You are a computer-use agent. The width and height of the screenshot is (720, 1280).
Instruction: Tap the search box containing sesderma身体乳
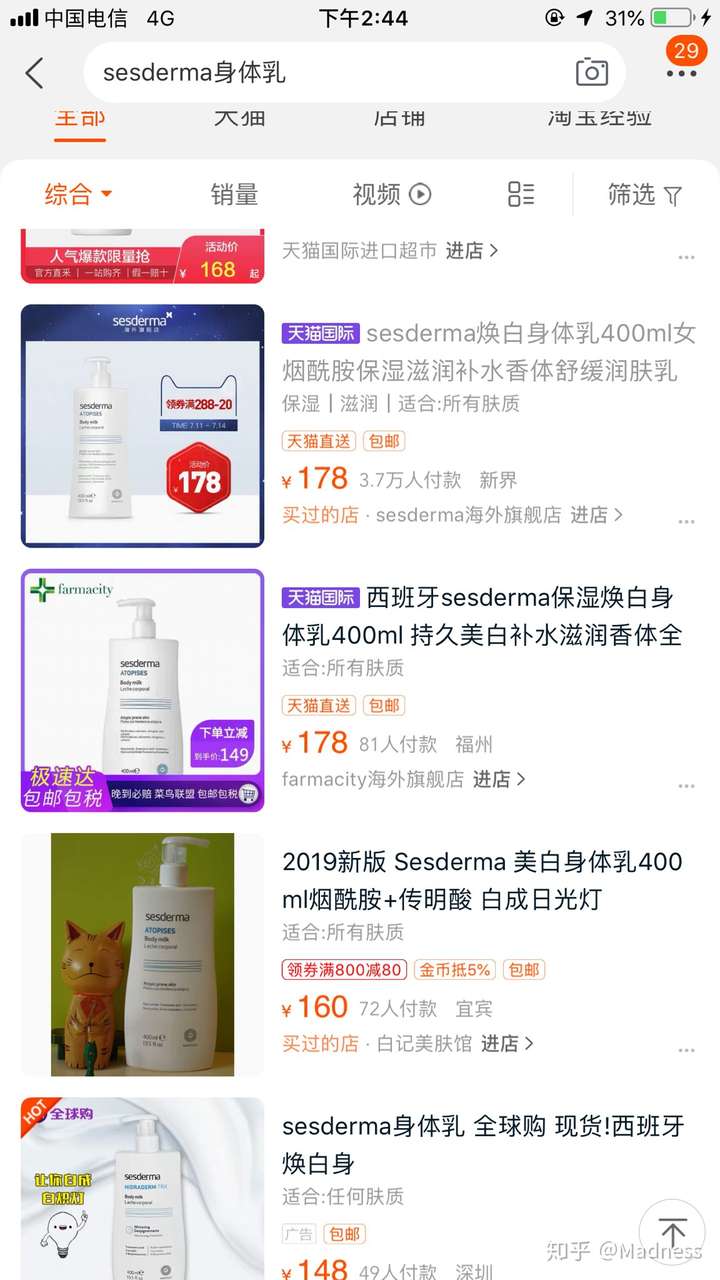[x=330, y=73]
